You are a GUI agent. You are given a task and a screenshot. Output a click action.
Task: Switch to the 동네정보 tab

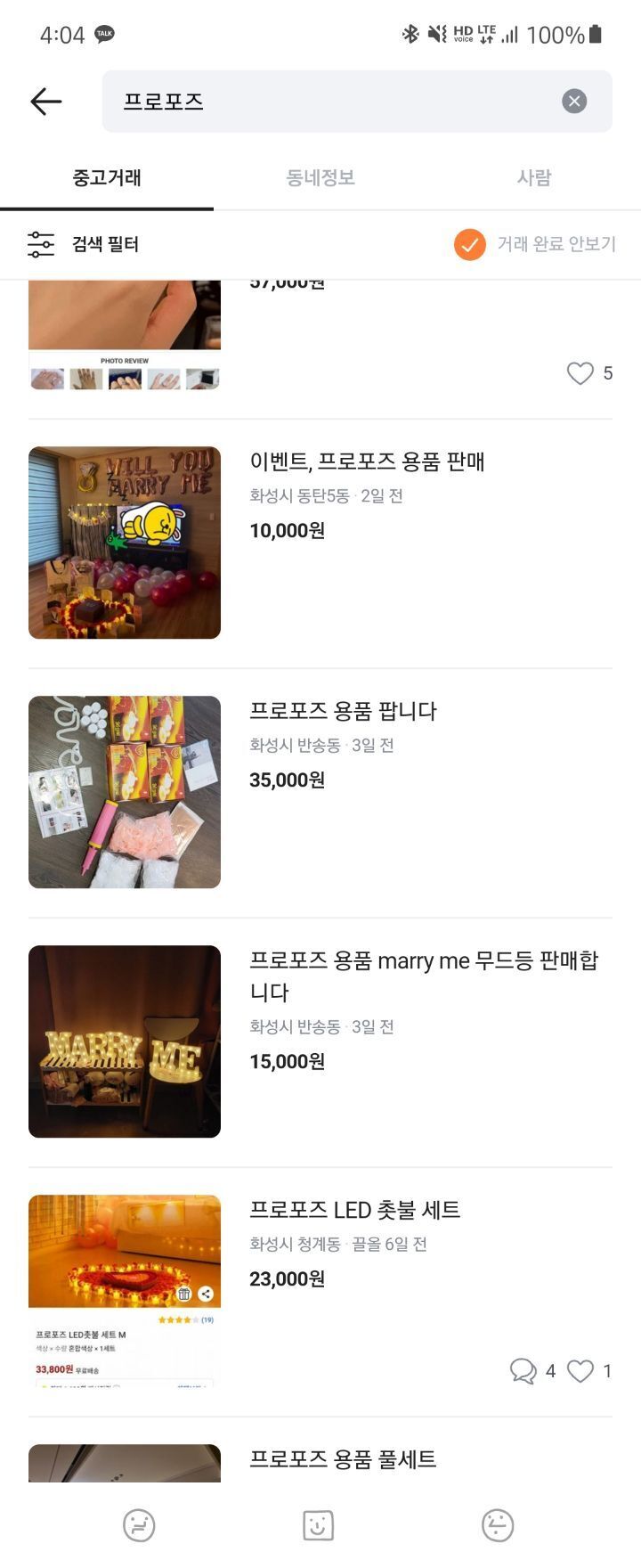320,177
